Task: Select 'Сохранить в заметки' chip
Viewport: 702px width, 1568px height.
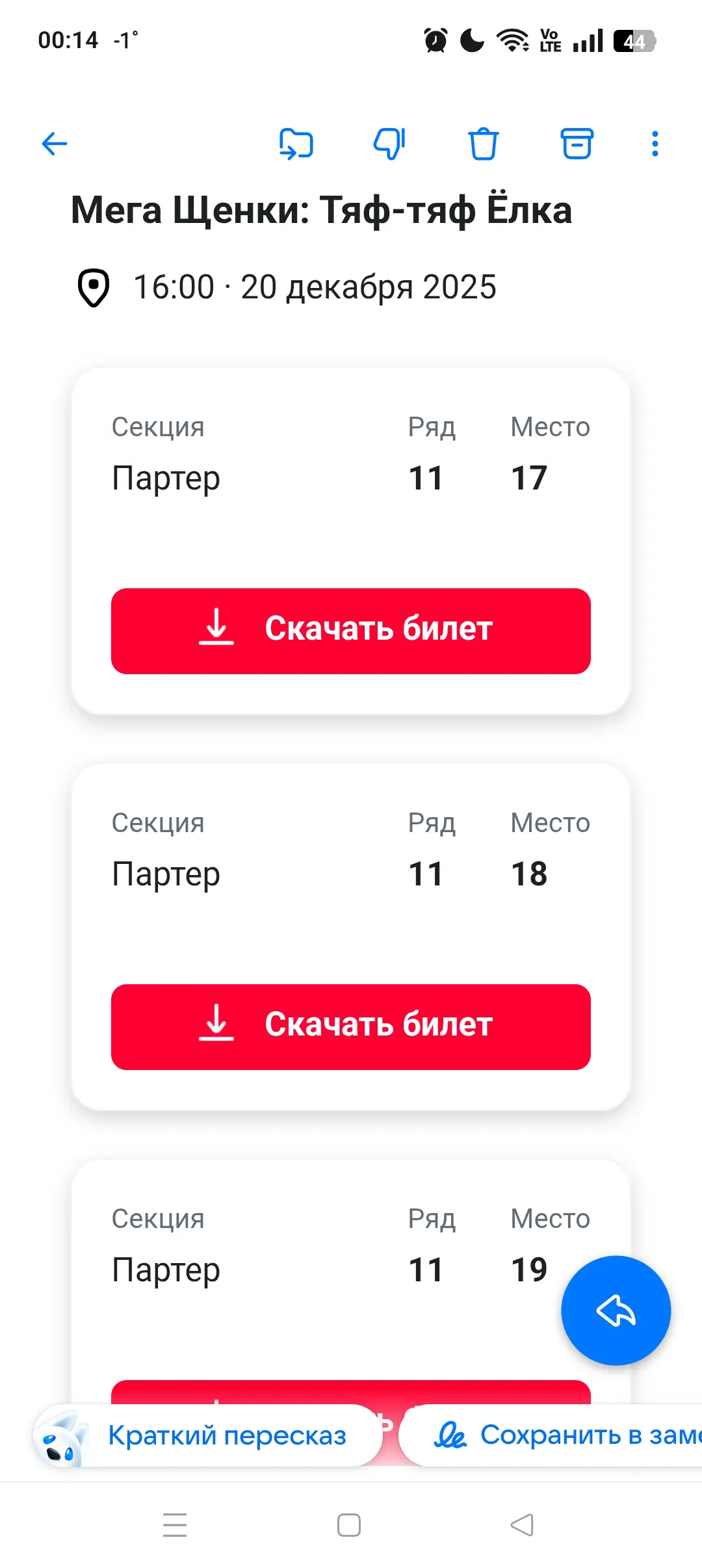Action: tap(559, 1435)
